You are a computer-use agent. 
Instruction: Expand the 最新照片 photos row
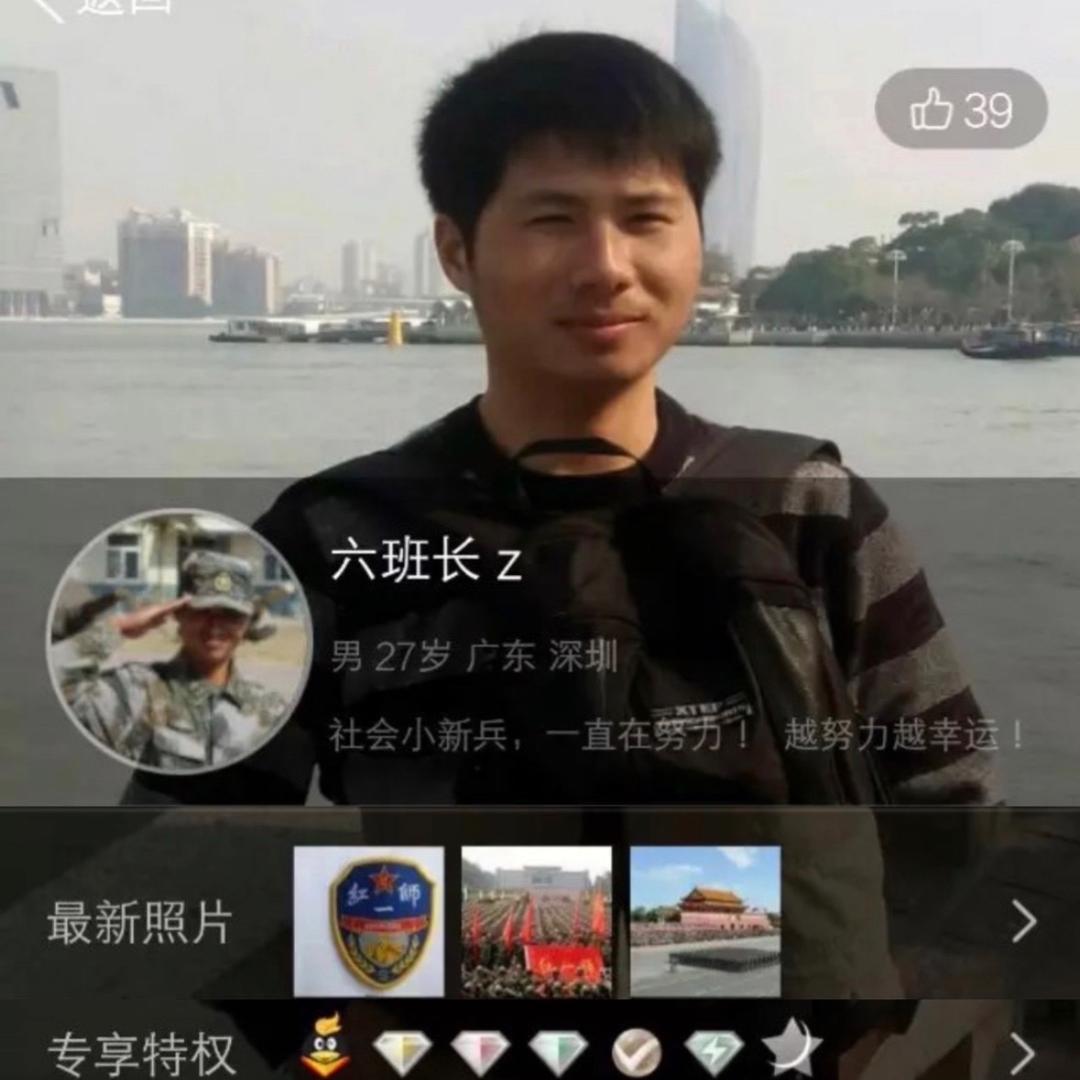(x=1023, y=921)
